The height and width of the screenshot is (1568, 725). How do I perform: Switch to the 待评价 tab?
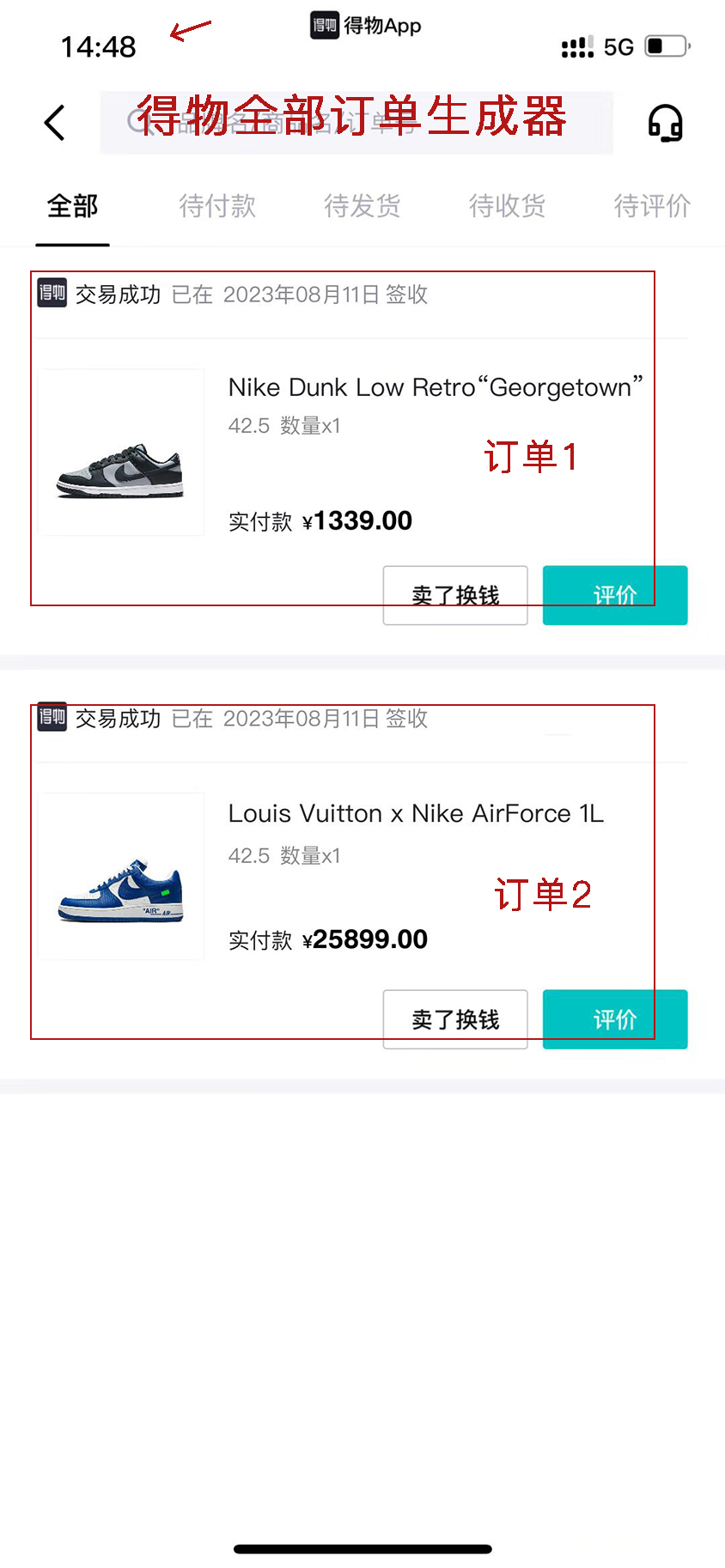[651, 206]
